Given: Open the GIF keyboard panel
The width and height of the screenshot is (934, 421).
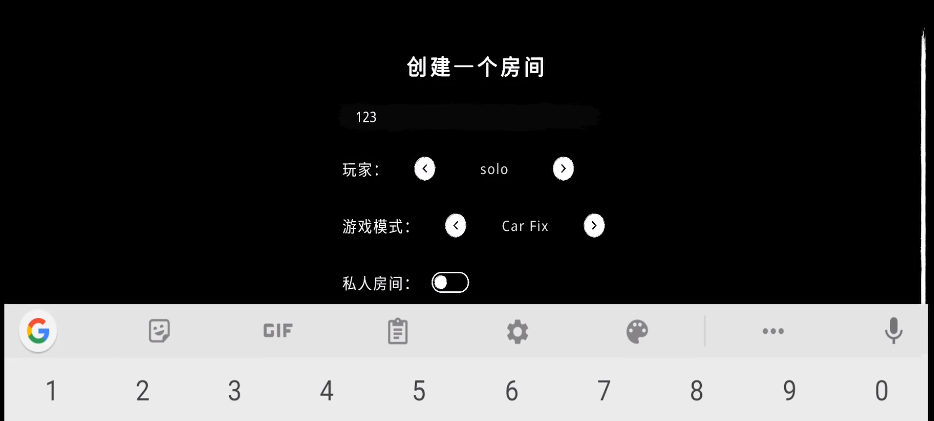Looking at the screenshot, I should point(278,331).
